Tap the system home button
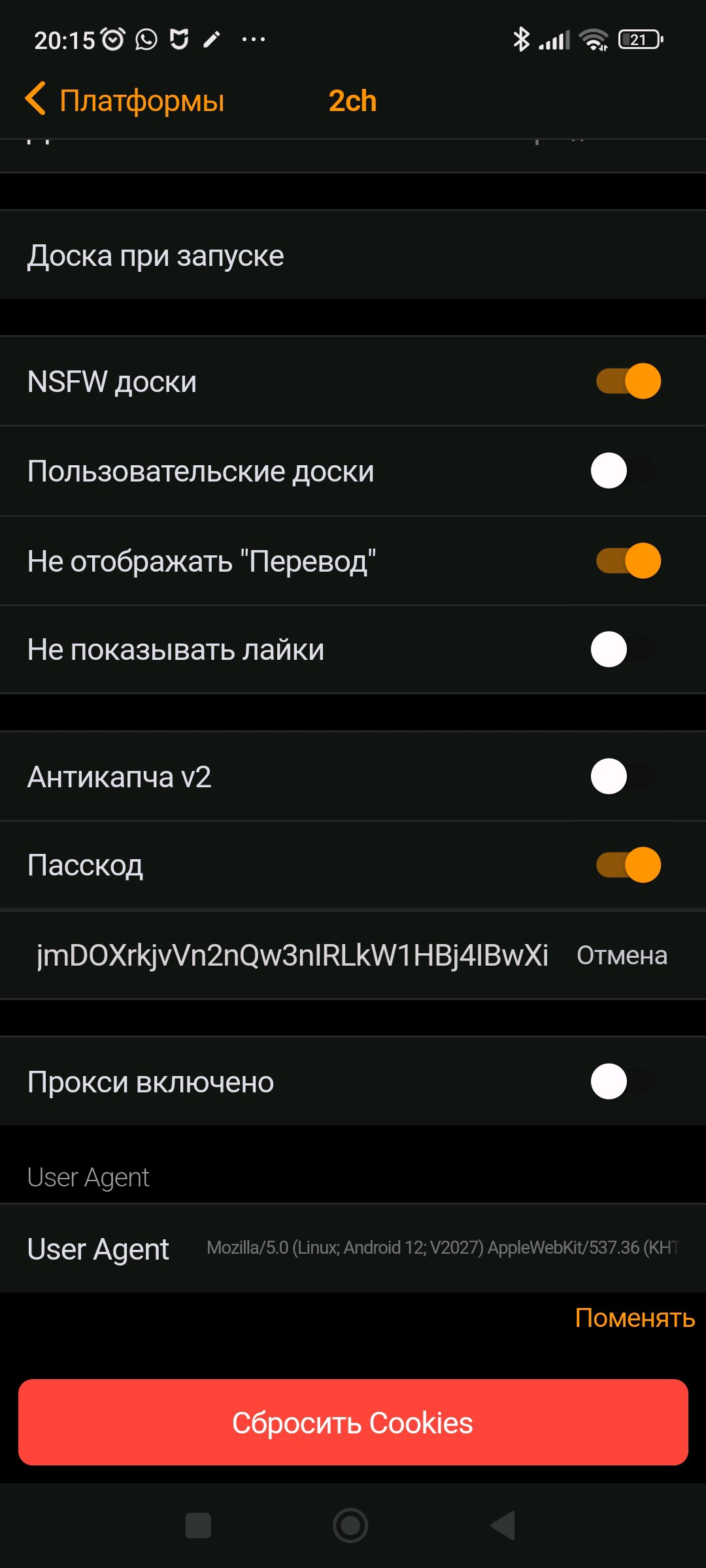This screenshot has height=1568, width=706. (x=350, y=1526)
